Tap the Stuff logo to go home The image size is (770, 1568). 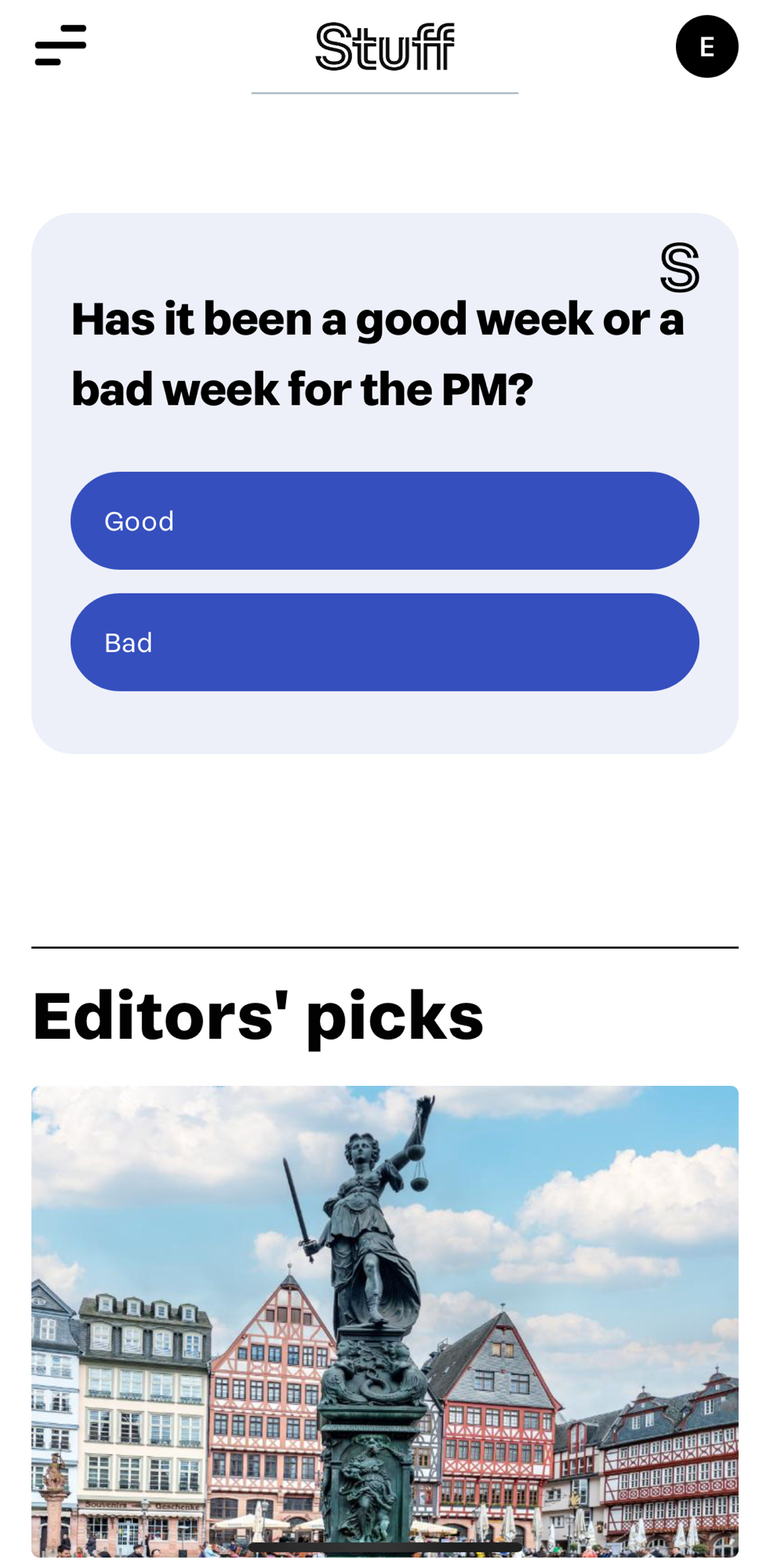pyautogui.click(x=384, y=46)
